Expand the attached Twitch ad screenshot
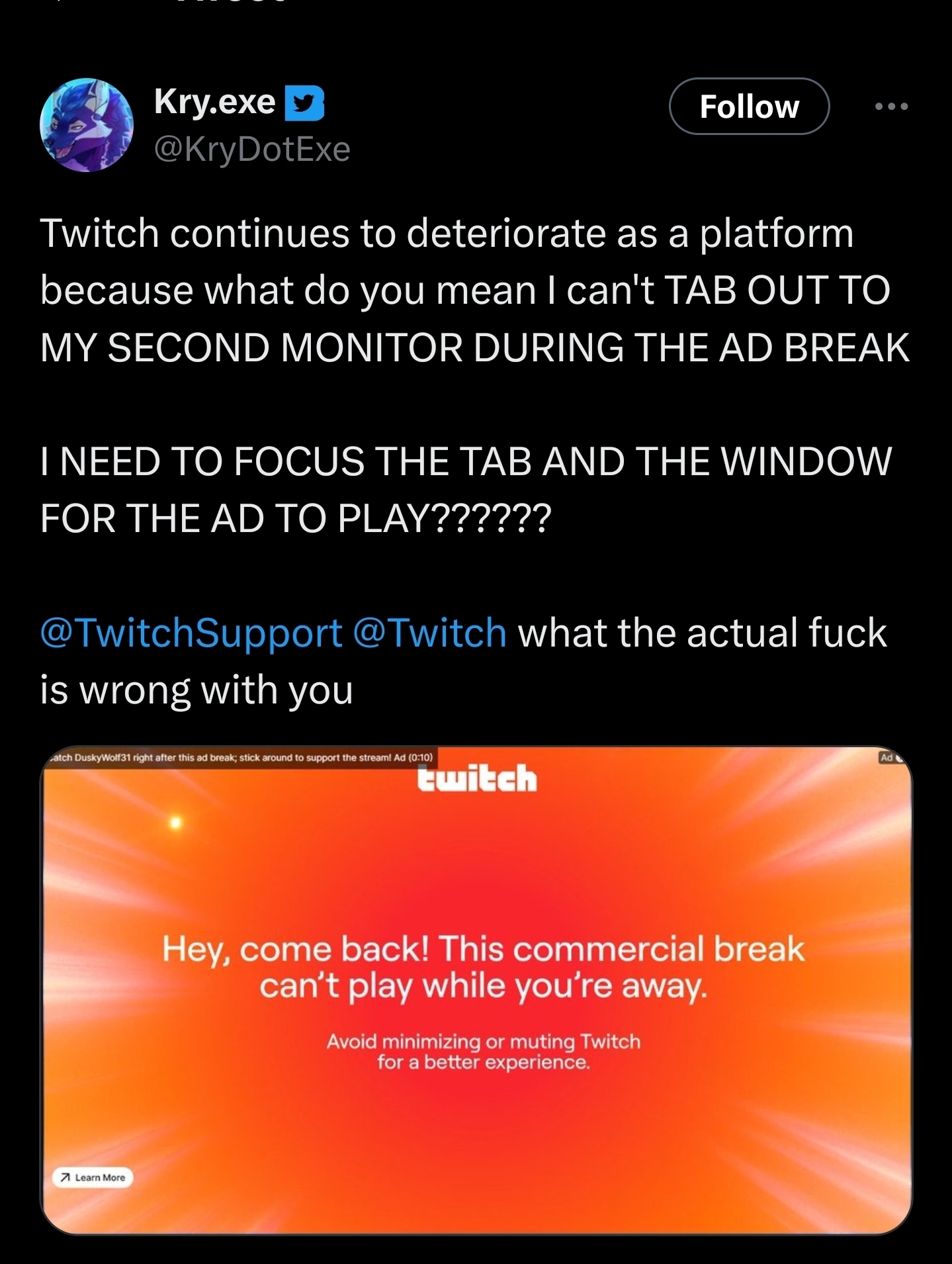Viewport: 952px width, 1264px height. (x=476, y=989)
